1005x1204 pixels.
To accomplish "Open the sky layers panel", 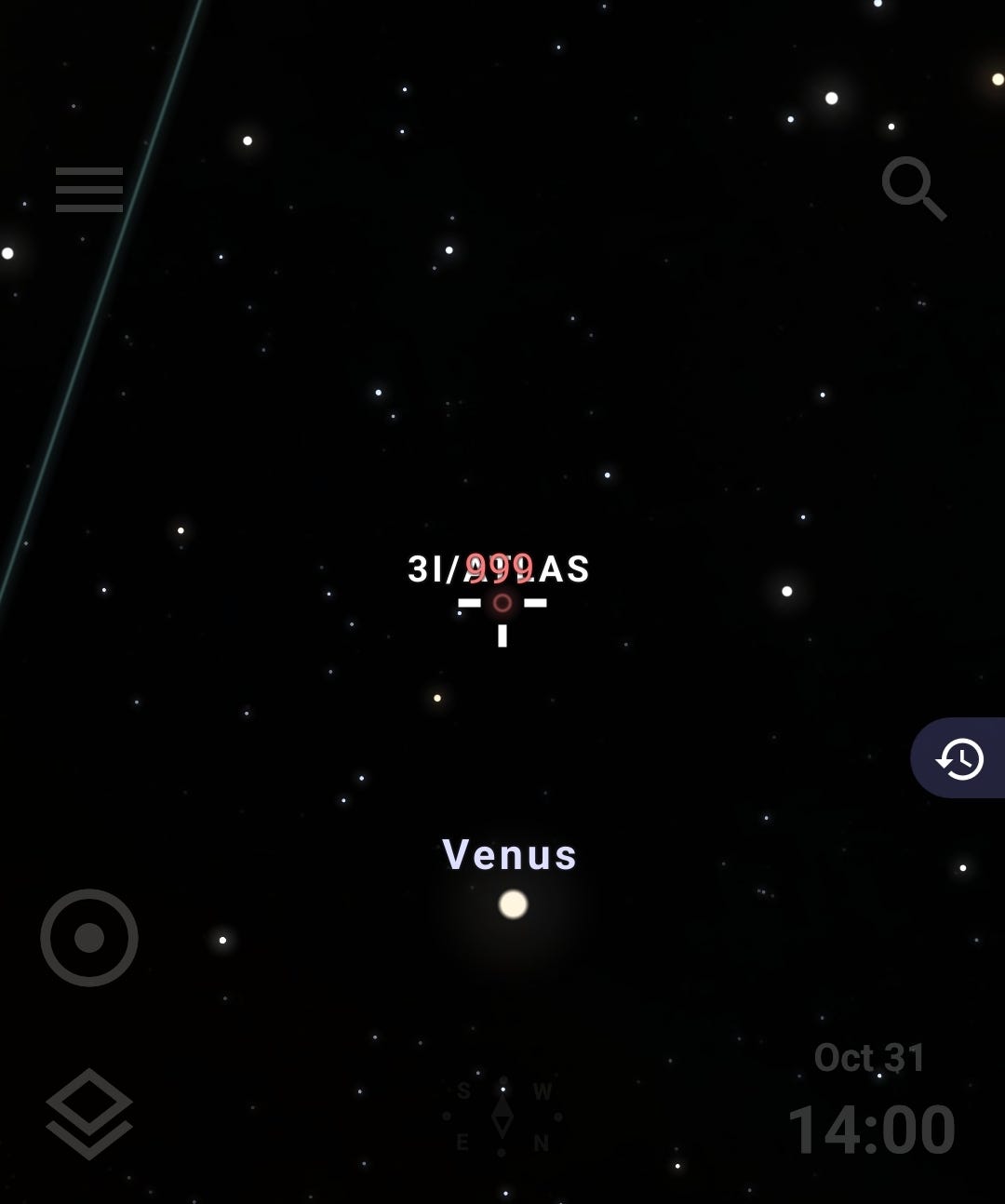I will (x=89, y=1113).
